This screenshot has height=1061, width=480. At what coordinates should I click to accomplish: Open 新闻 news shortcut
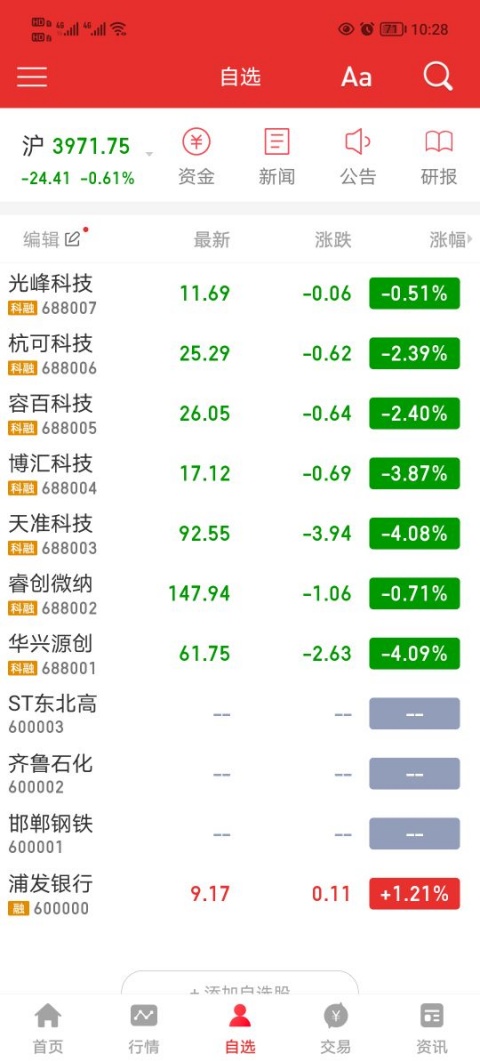[277, 158]
